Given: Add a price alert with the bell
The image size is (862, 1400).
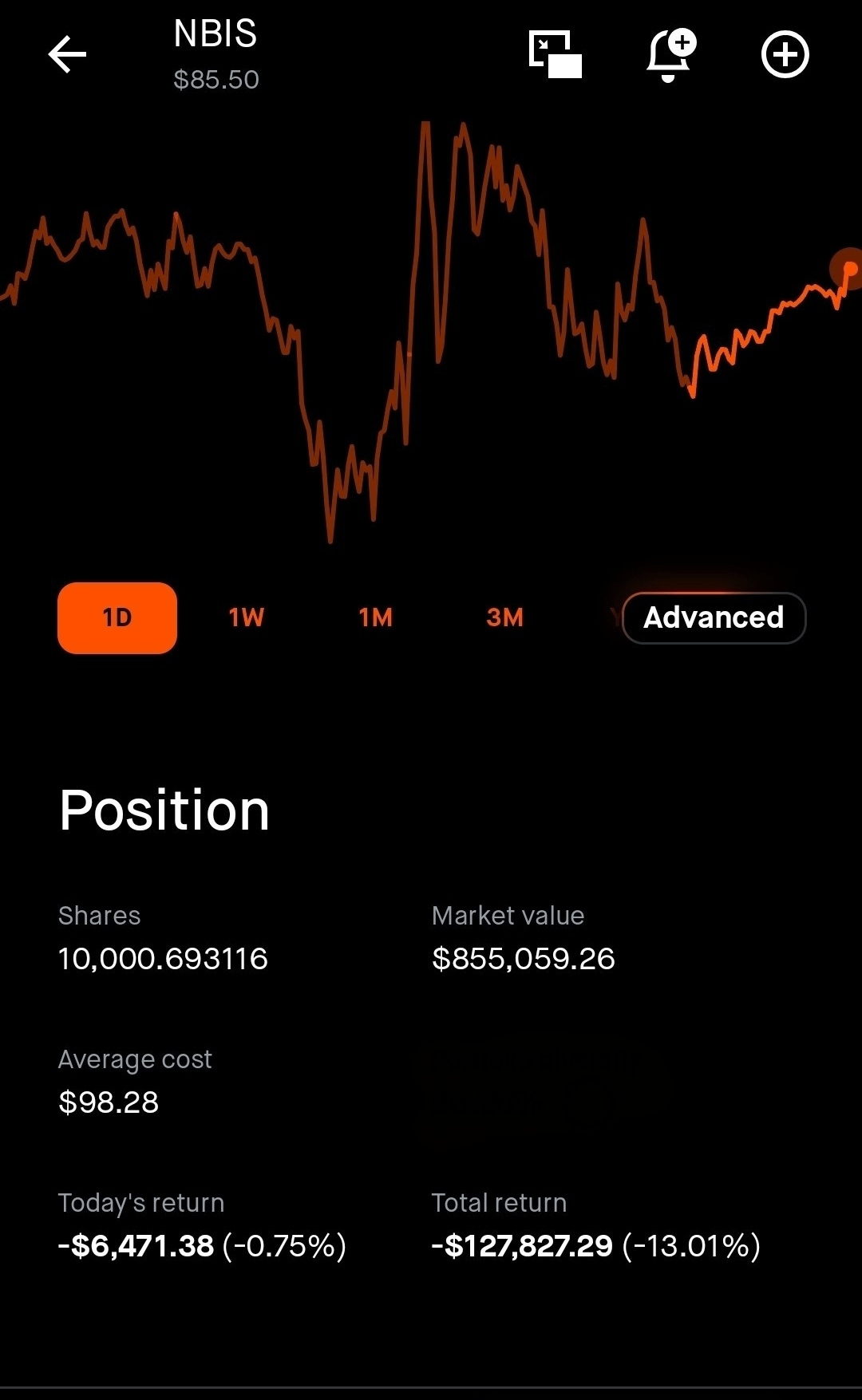Looking at the screenshot, I should point(670,54).
